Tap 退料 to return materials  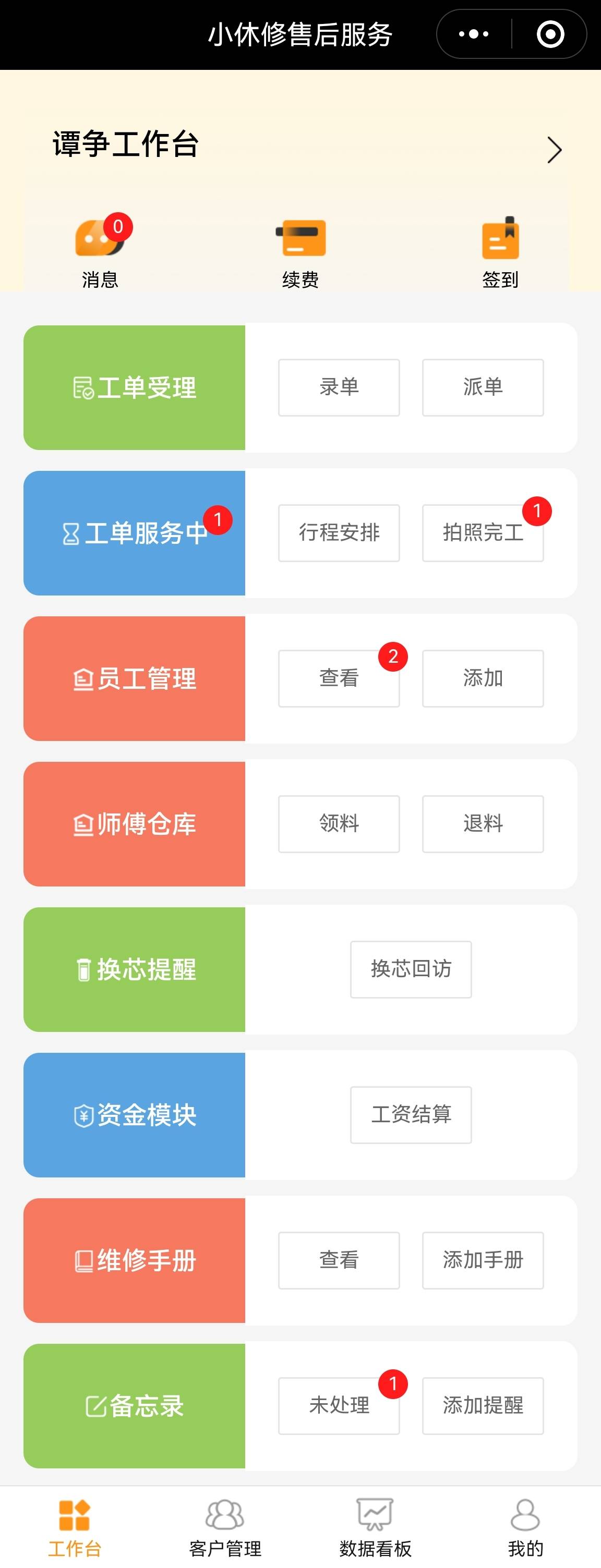pyautogui.click(x=482, y=823)
